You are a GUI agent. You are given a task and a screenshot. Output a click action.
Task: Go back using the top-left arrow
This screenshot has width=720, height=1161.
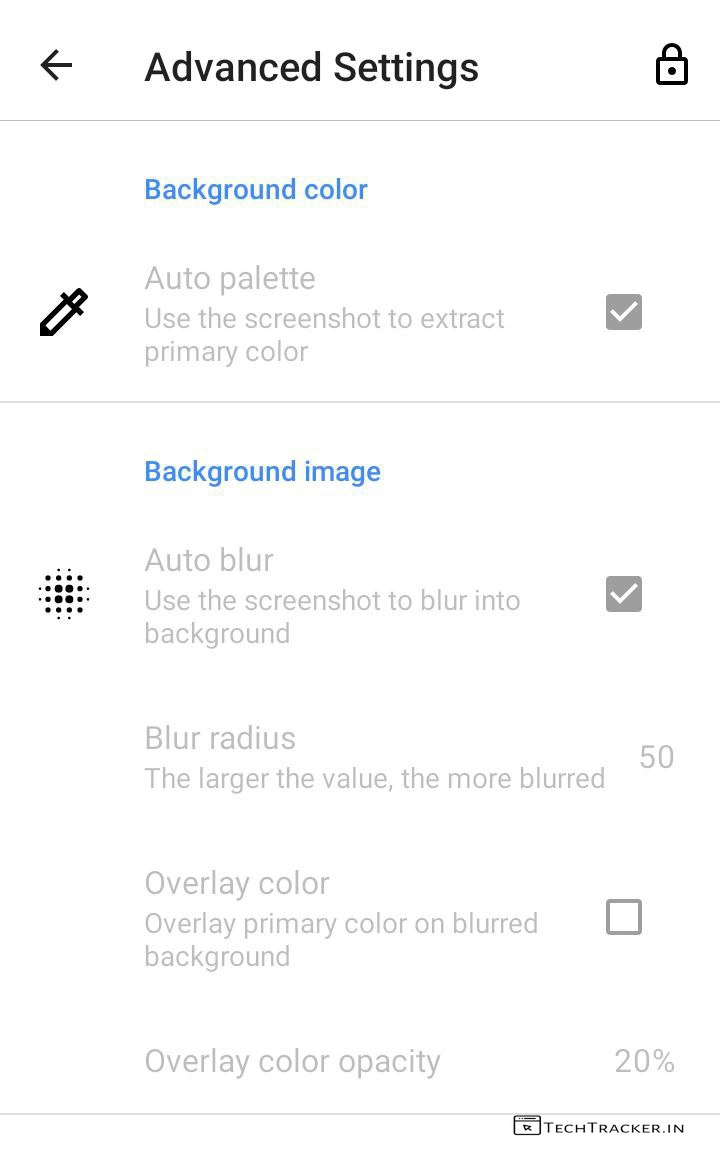pyautogui.click(x=56, y=66)
